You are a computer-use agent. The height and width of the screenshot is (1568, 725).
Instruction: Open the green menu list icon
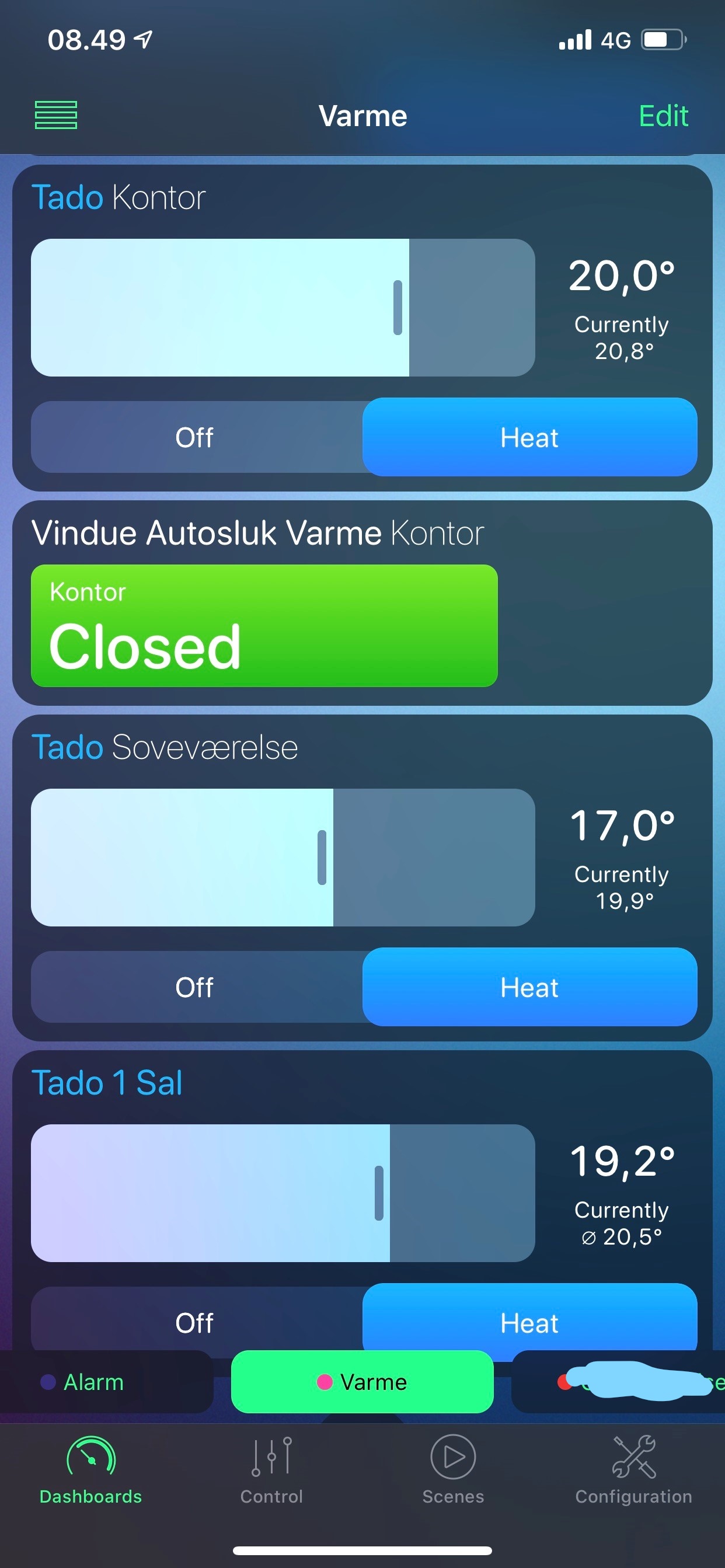(x=56, y=115)
